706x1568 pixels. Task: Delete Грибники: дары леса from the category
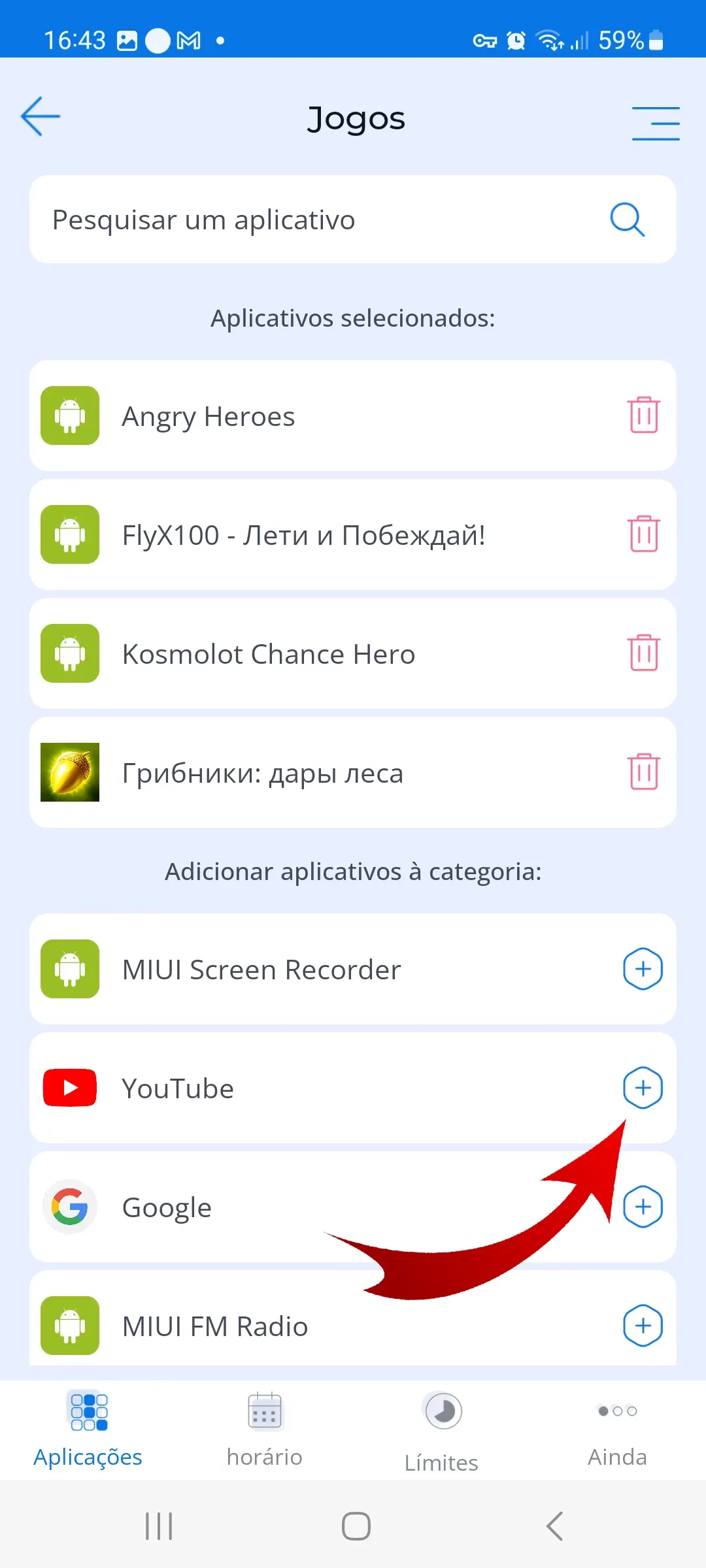tap(643, 772)
